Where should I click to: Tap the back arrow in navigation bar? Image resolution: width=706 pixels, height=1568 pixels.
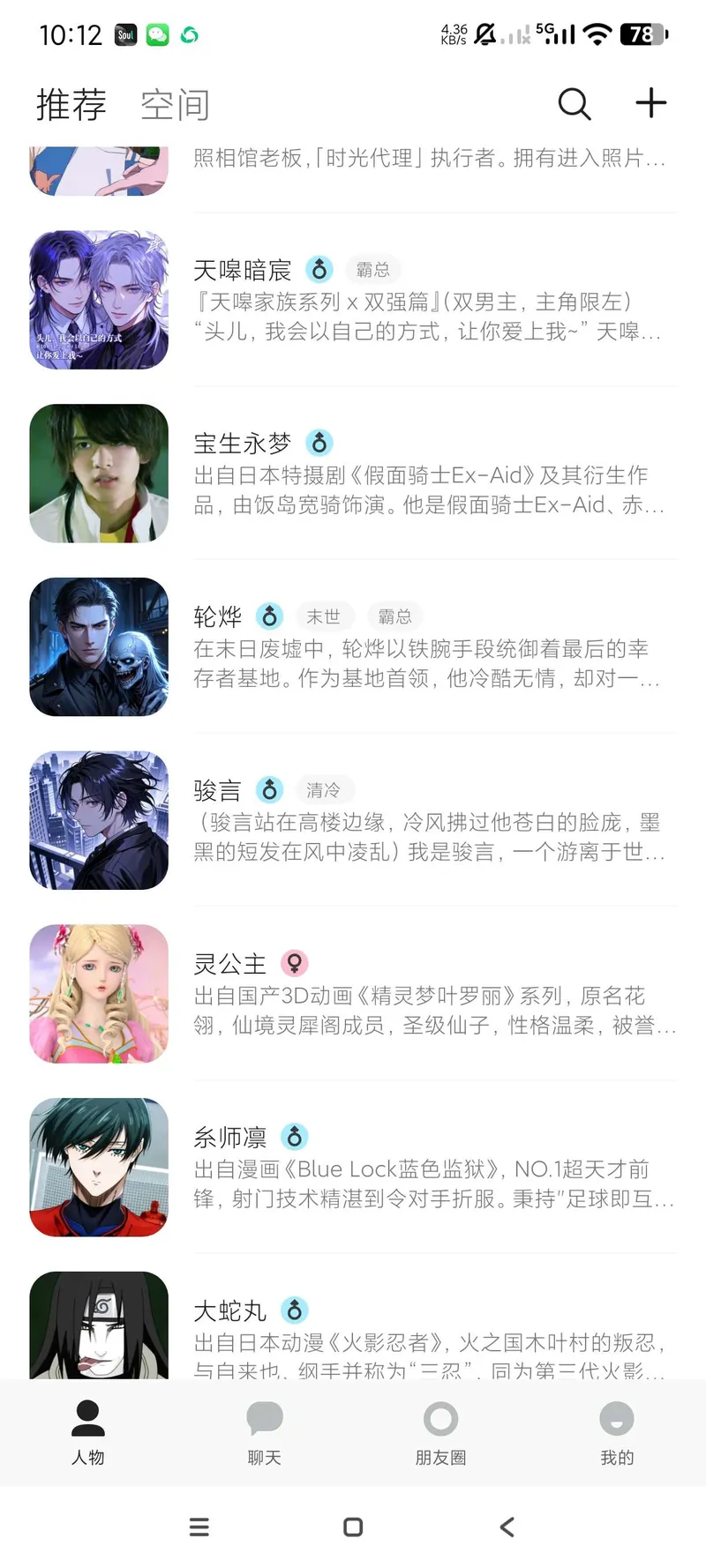tap(507, 1527)
